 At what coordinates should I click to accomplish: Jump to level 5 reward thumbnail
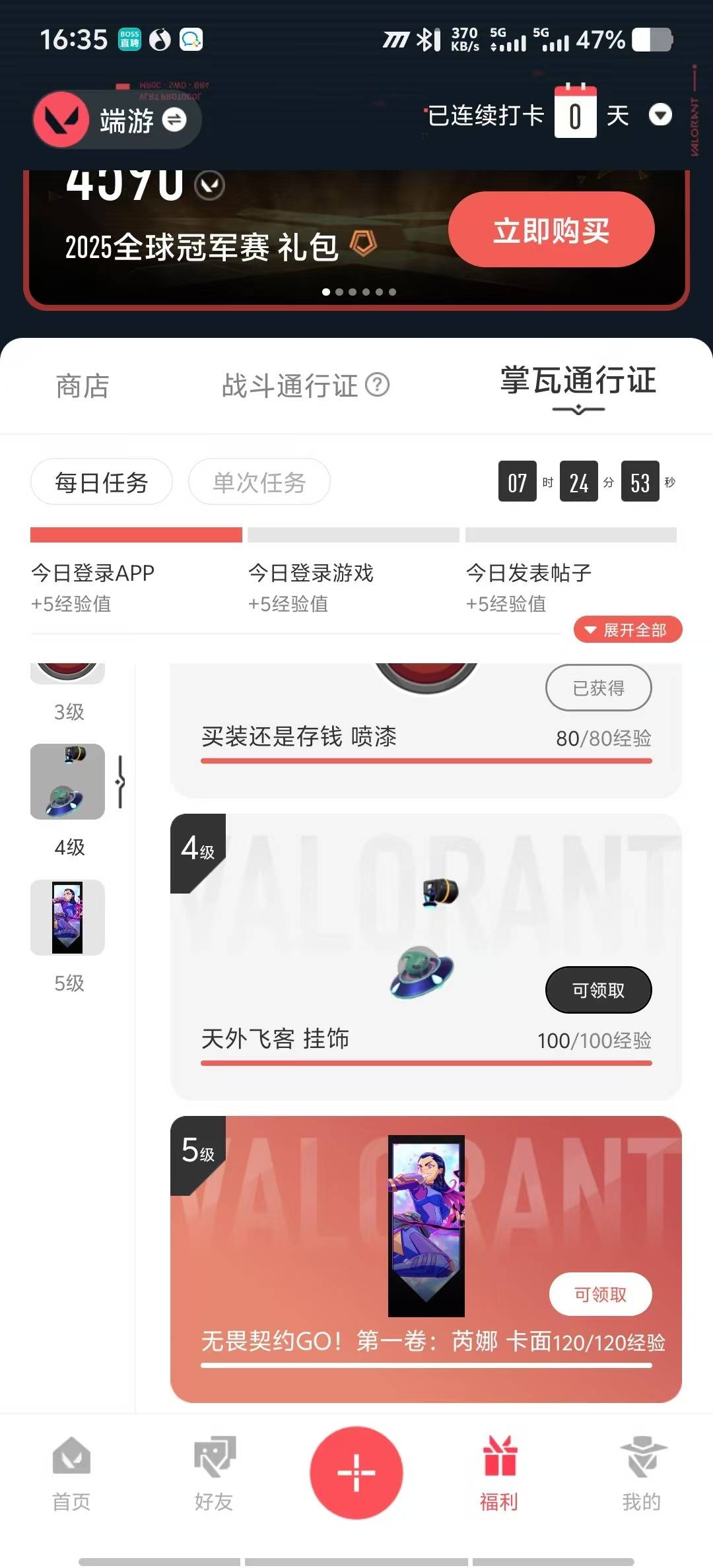67,917
